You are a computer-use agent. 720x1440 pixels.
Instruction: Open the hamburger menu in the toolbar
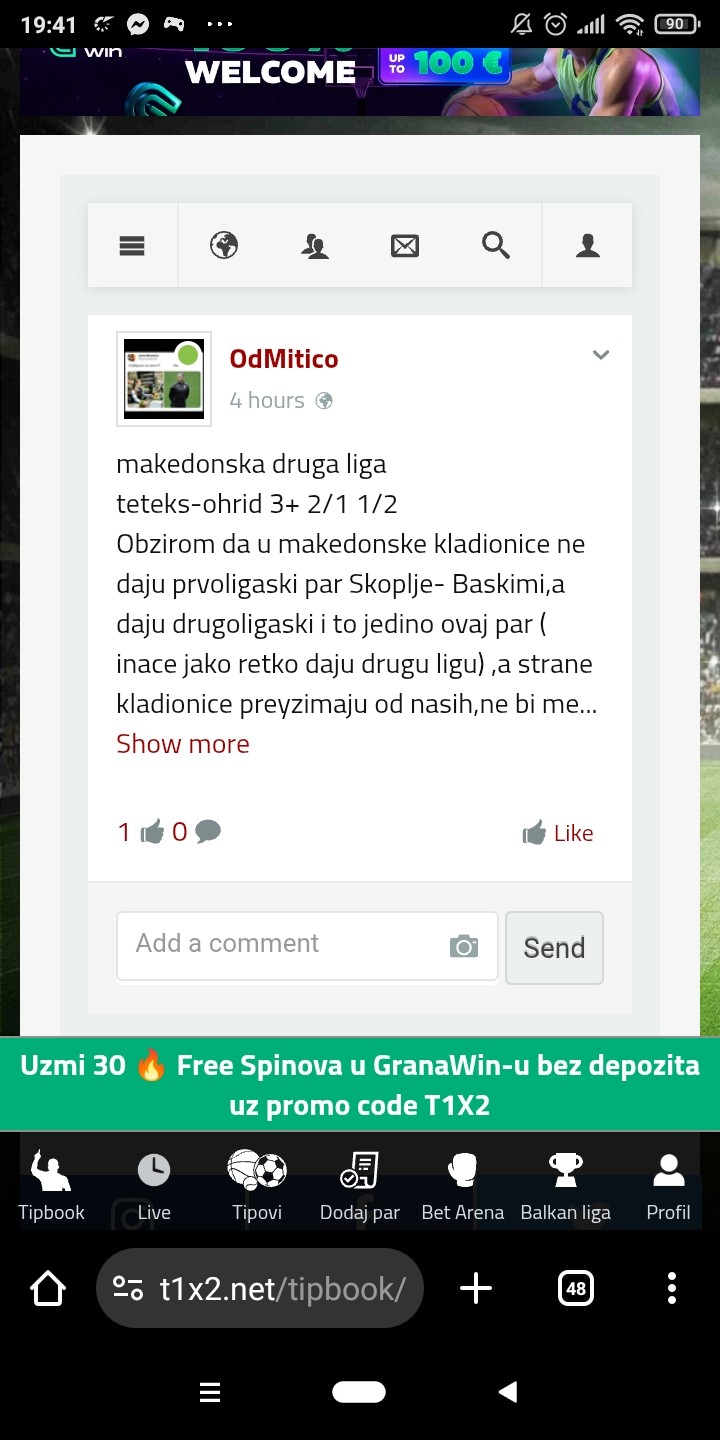coord(133,245)
